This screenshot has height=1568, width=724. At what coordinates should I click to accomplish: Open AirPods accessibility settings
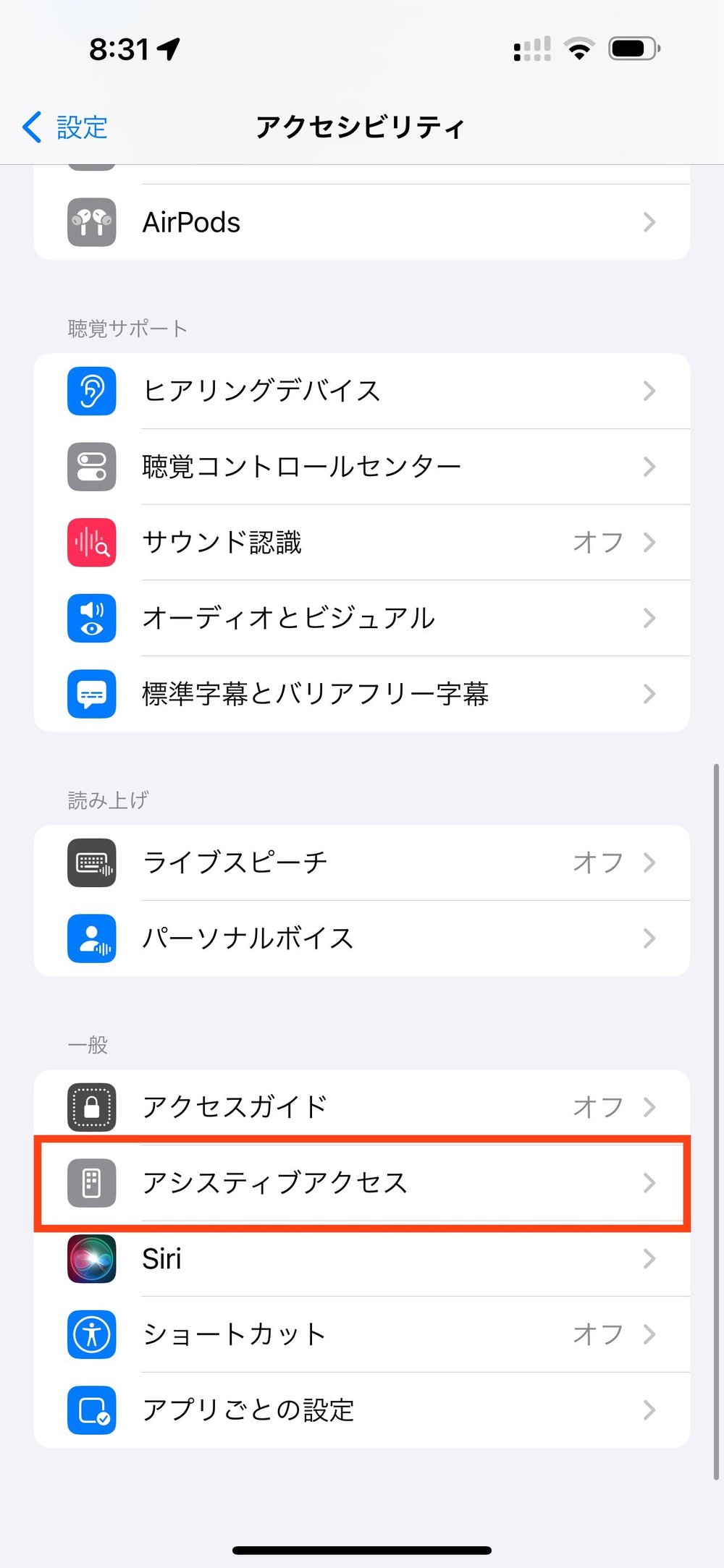[x=362, y=222]
